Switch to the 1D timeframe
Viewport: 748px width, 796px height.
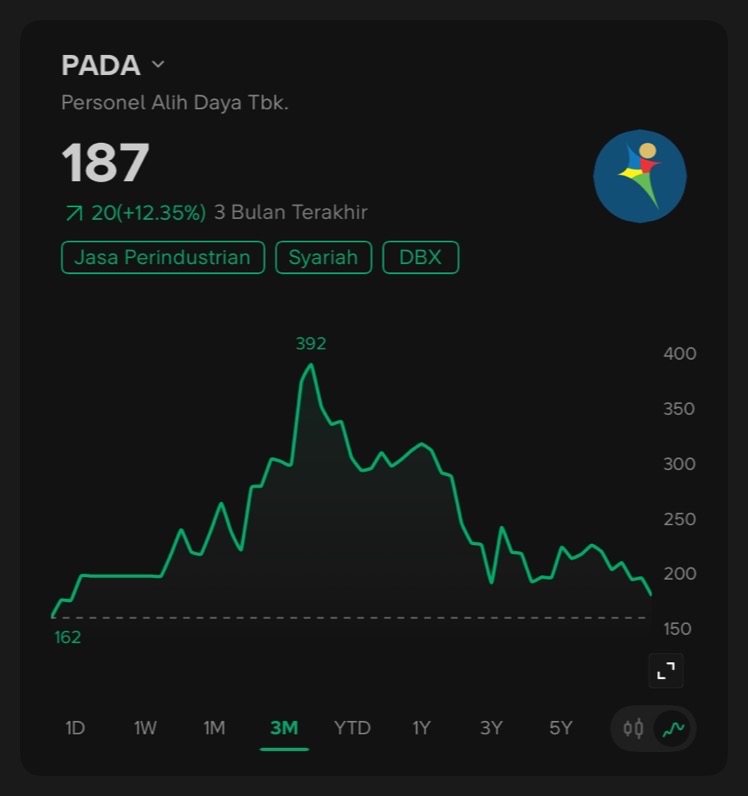(75, 728)
